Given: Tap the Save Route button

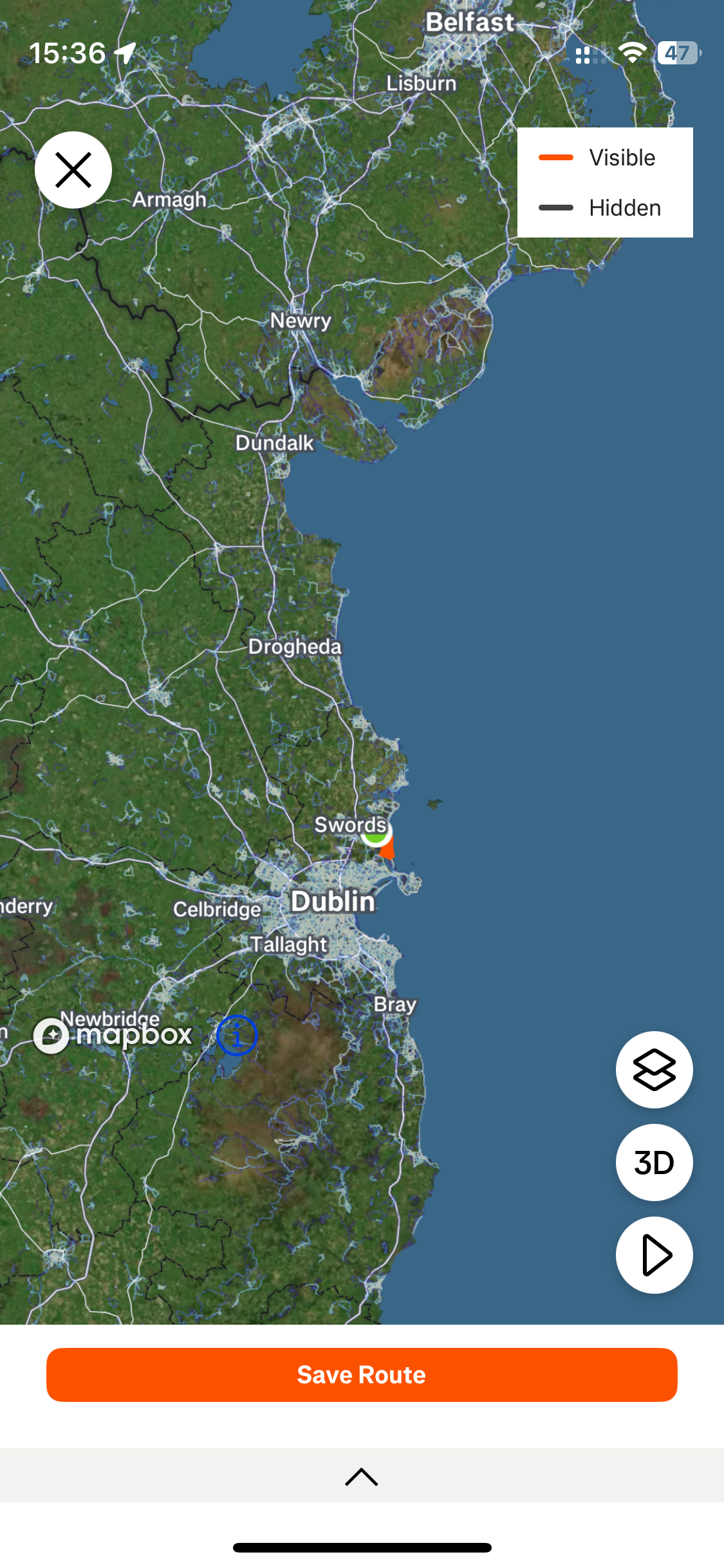Looking at the screenshot, I should 362,1375.
